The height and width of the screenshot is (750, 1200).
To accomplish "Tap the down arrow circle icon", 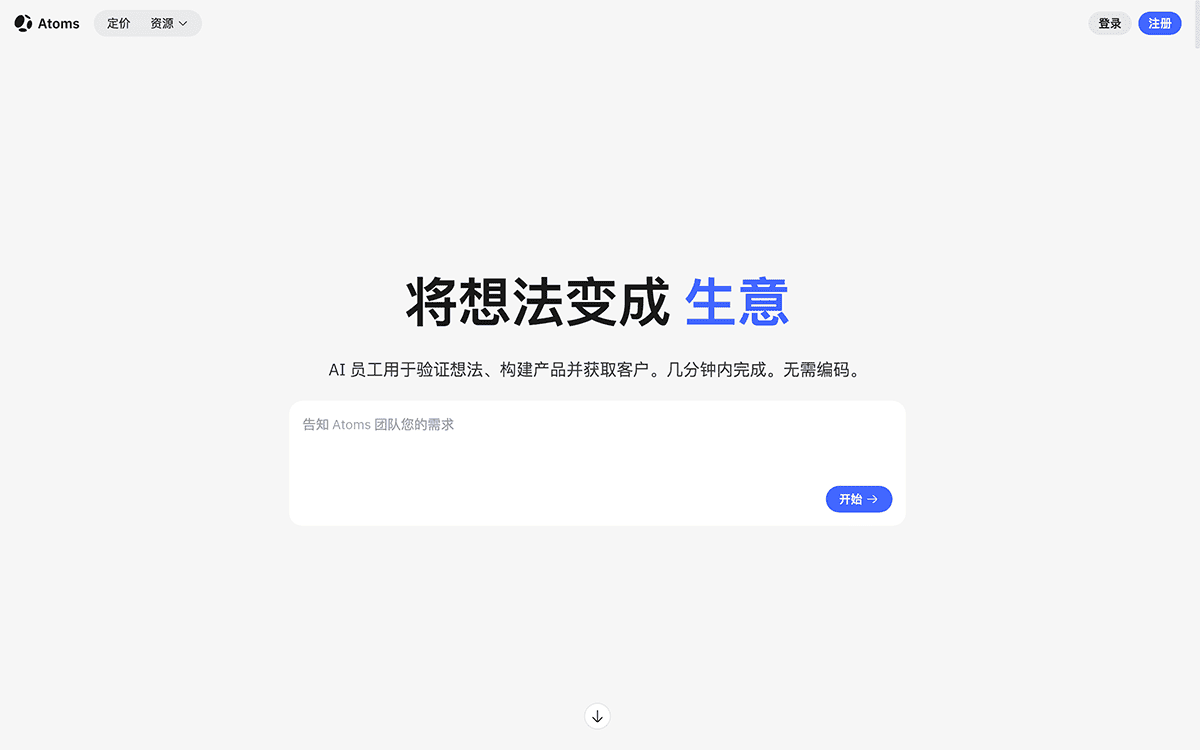I will tap(597, 716).
